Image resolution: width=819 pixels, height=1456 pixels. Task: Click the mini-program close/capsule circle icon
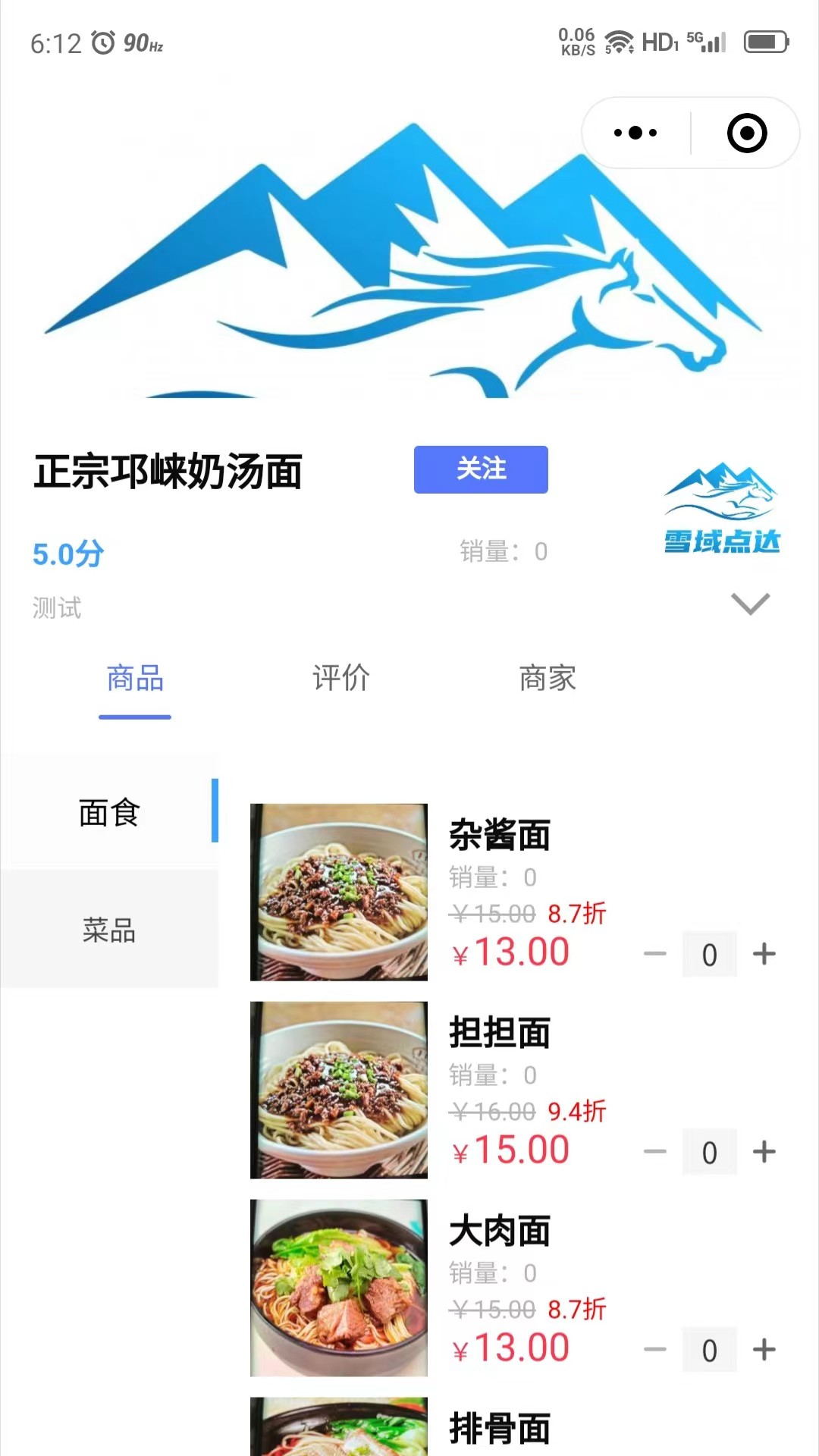pos(746,132)
